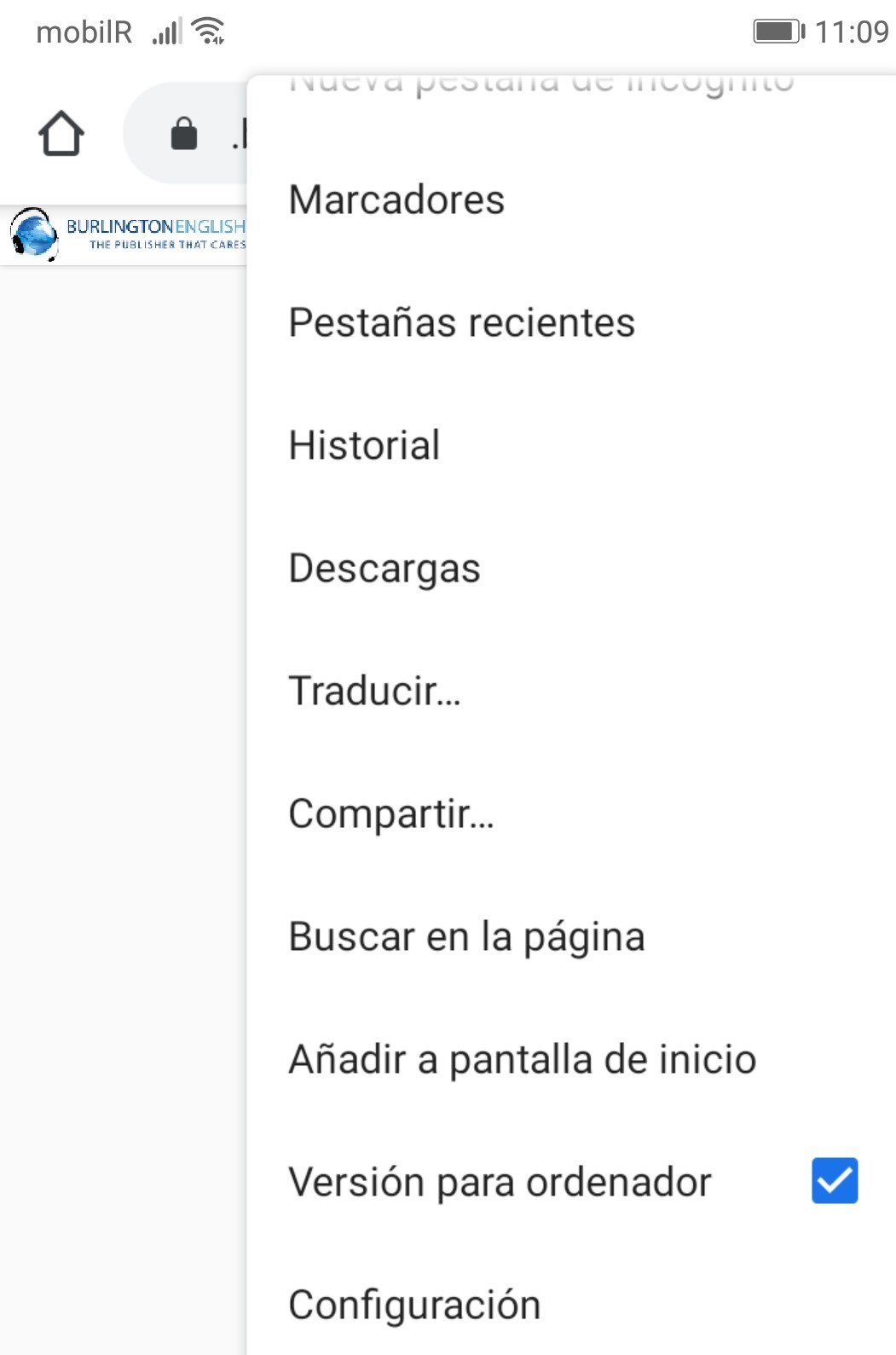The height and width of the screenshot is (1355, 896).
Task: Open Configuración settings
Action: point(414,1305)
